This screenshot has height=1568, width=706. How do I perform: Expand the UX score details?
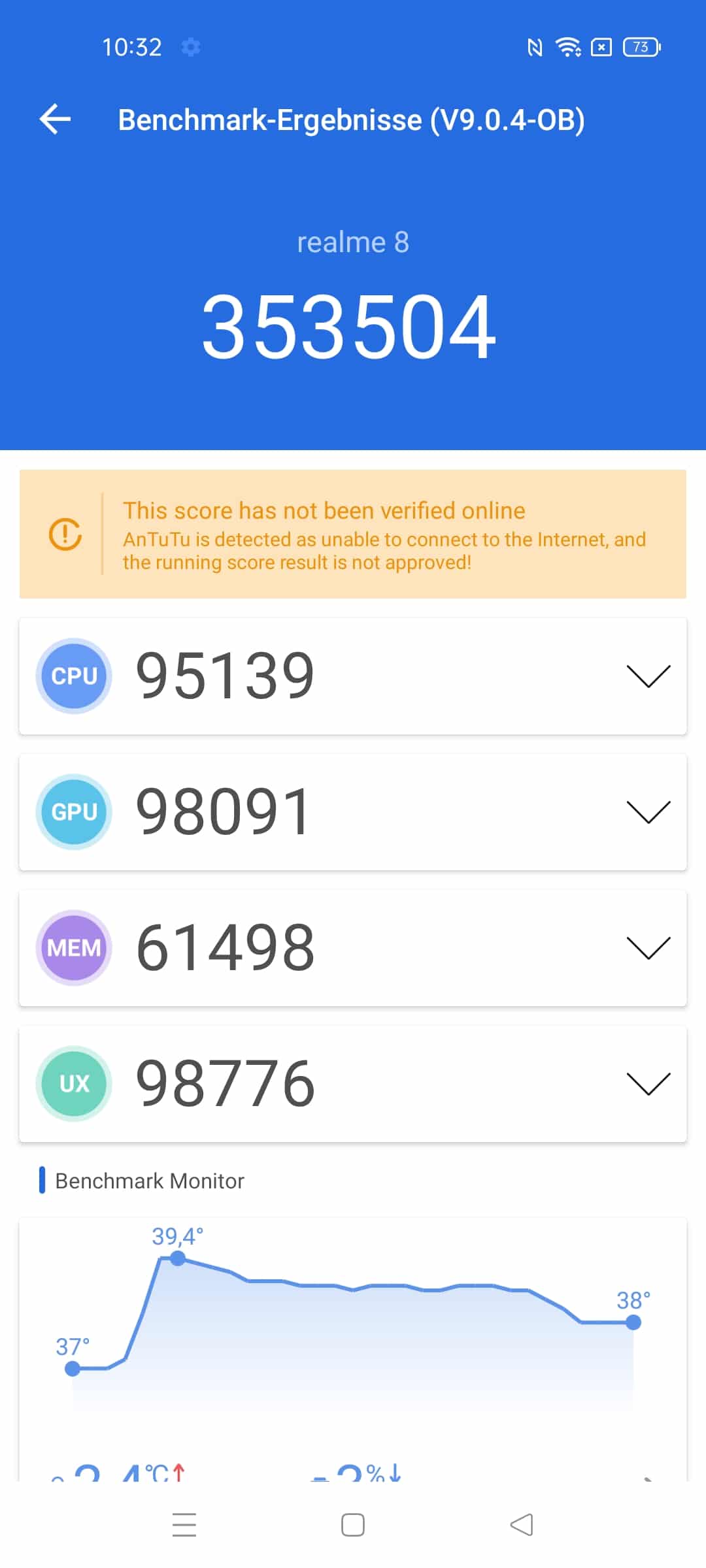(x=648, y=1083)
